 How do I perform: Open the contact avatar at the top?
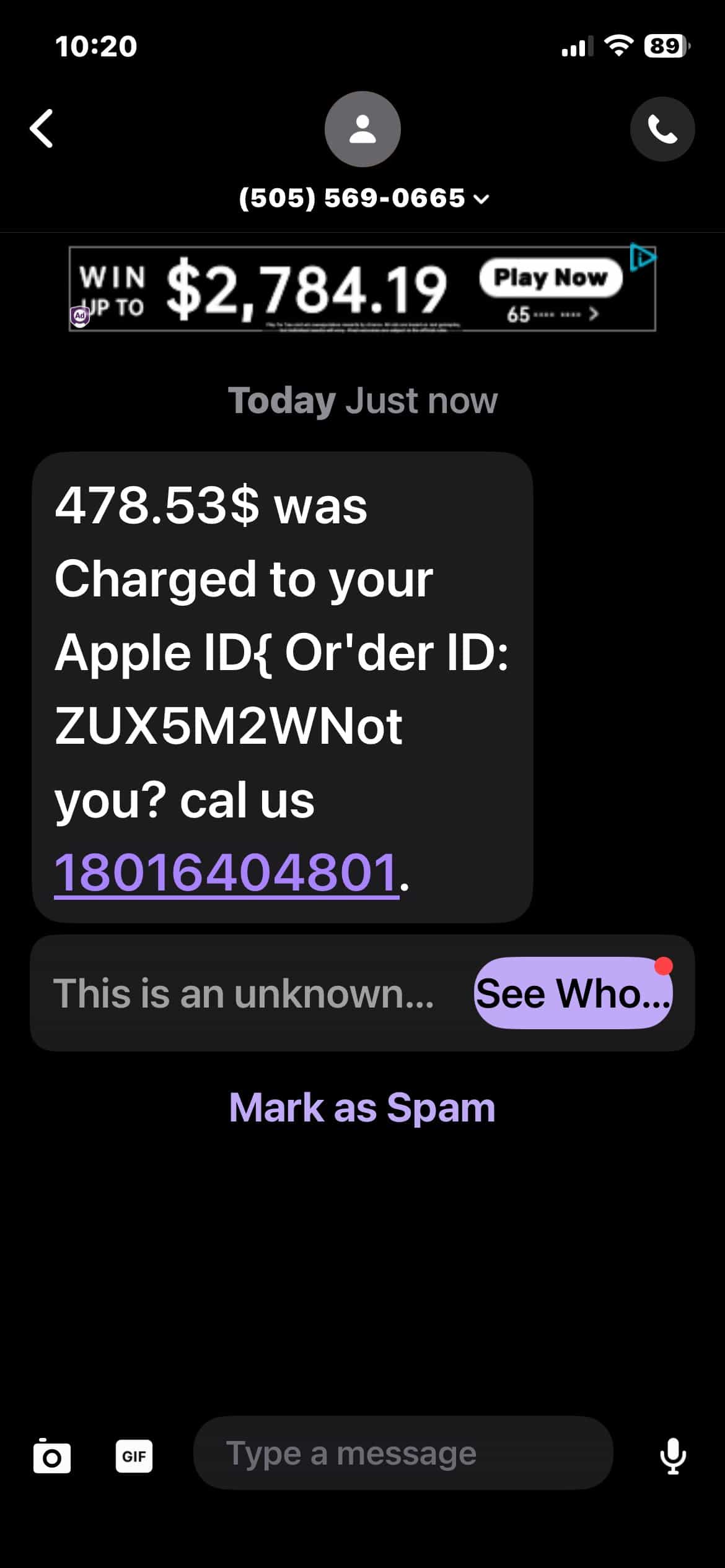(362, 129)
